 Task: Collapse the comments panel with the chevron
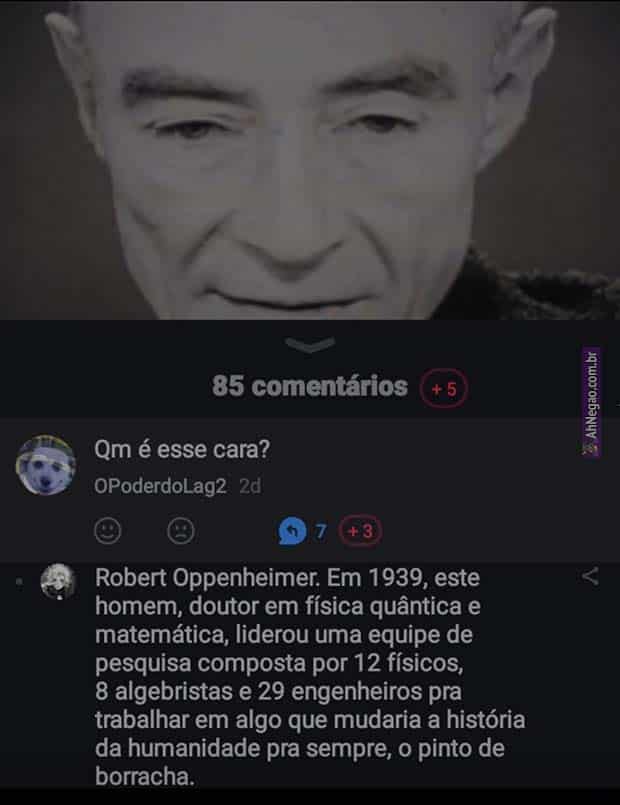coord(310,346)
